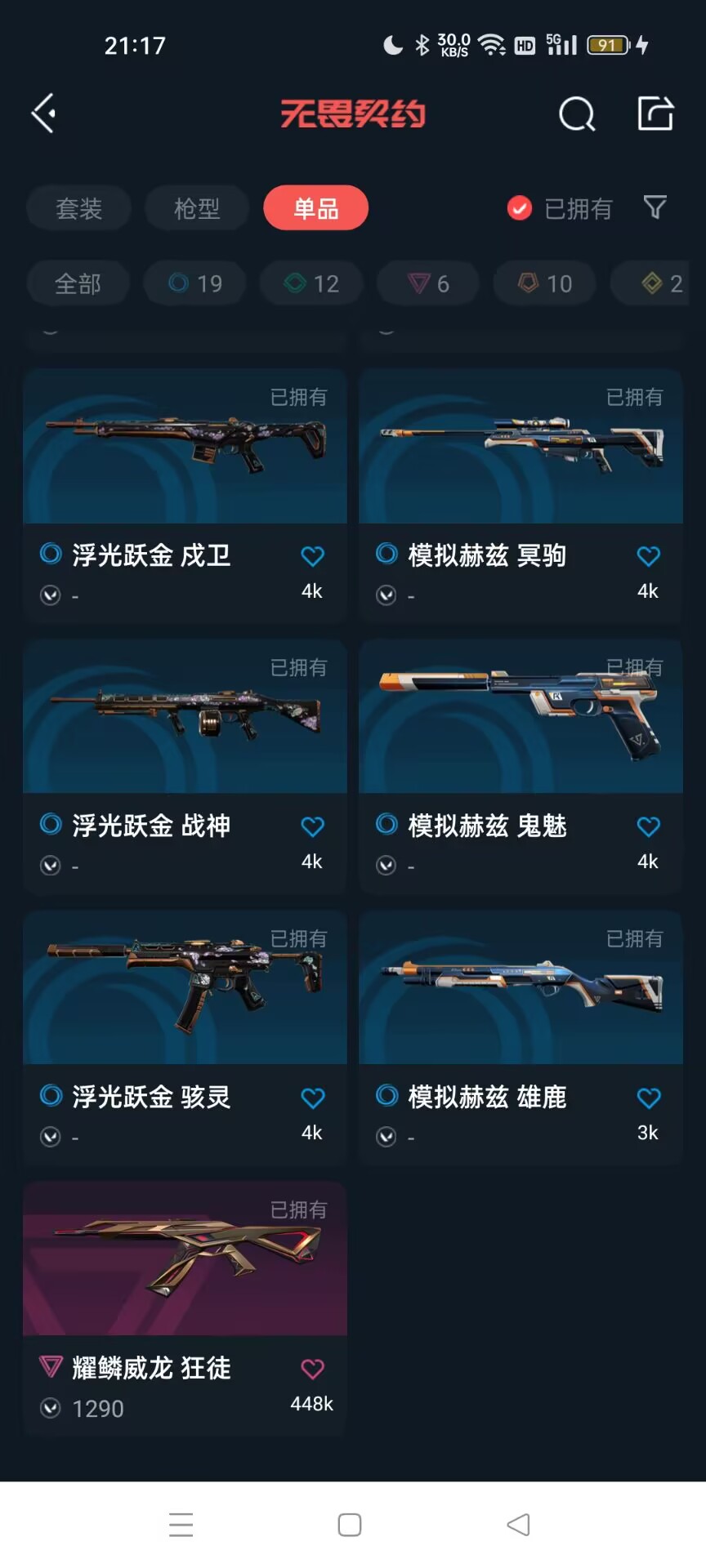Open the filter funnel icon
The width and height of the screenshot is (706, 1568).
tap(655, 207)
